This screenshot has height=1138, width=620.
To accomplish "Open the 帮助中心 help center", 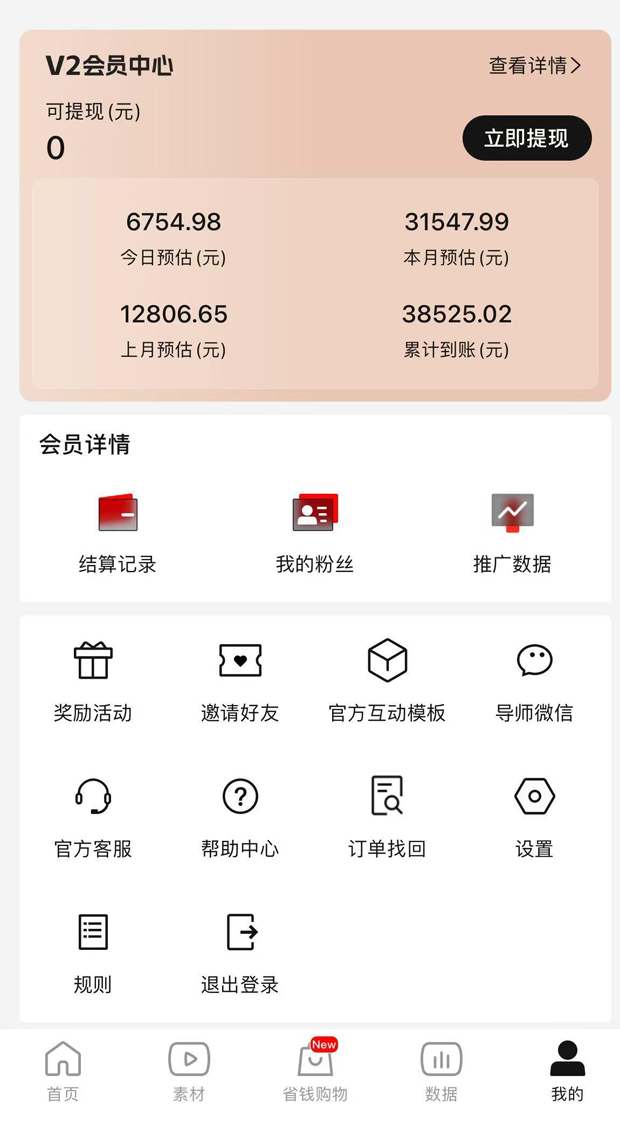I will [x=240, y=817].
